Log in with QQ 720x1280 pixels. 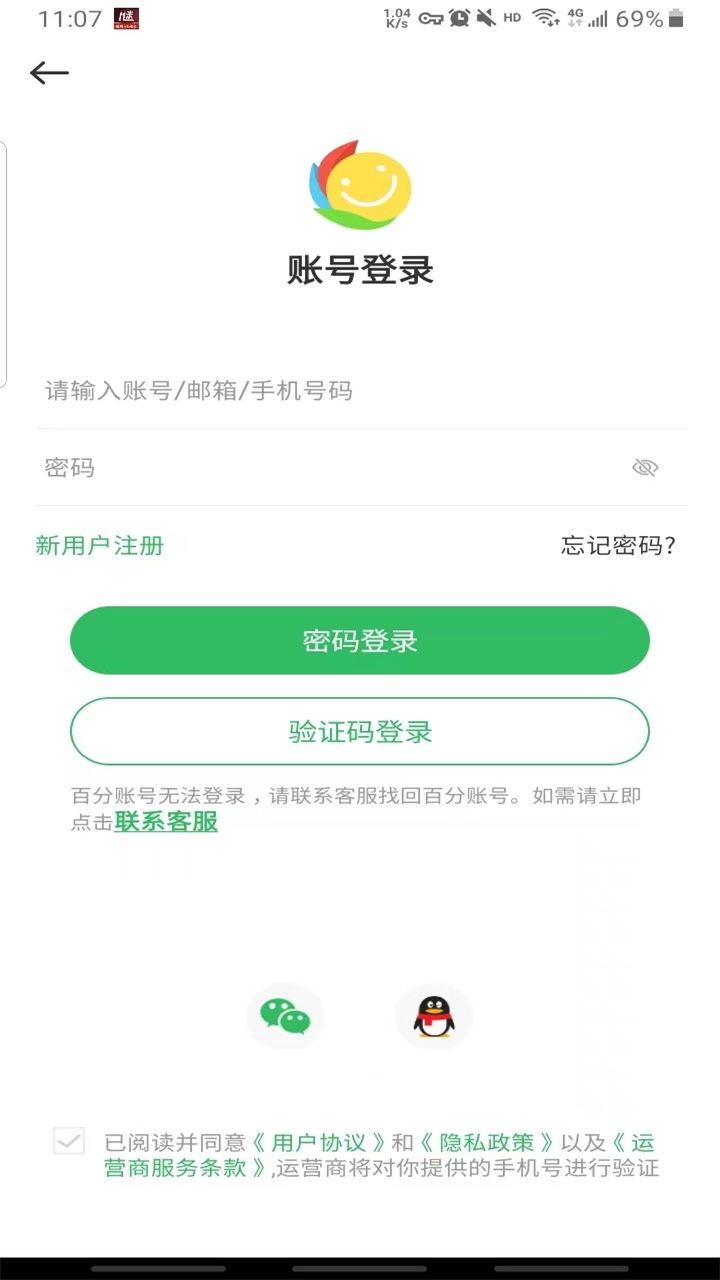click(433, 1015)
